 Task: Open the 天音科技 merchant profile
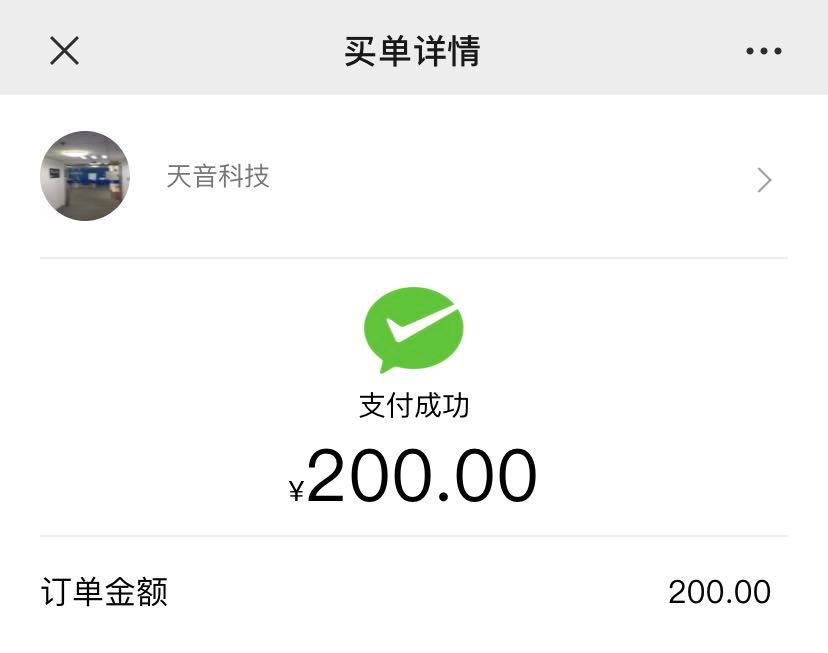[413, 178]
